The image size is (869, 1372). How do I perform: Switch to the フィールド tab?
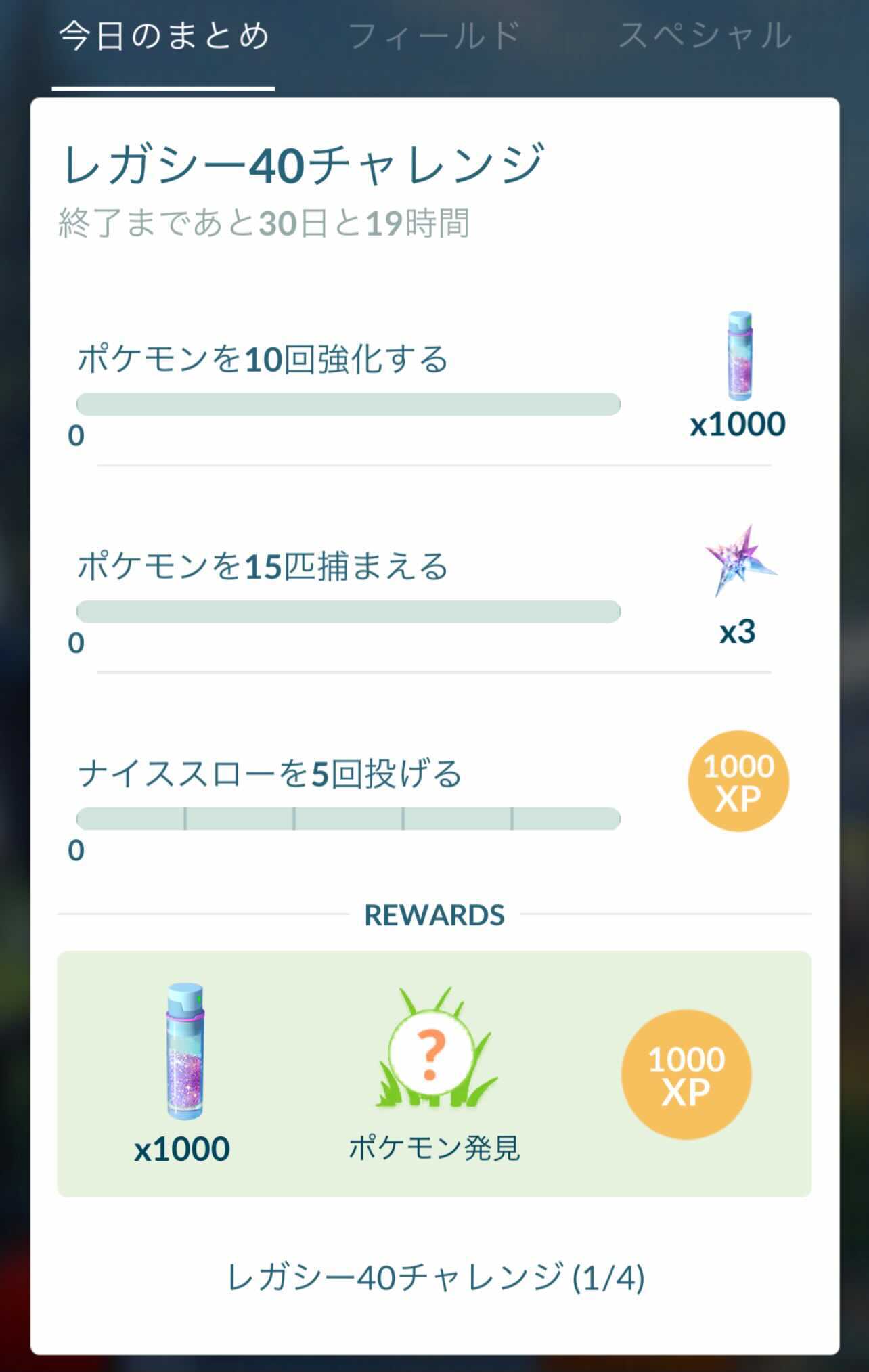[434, 37]
